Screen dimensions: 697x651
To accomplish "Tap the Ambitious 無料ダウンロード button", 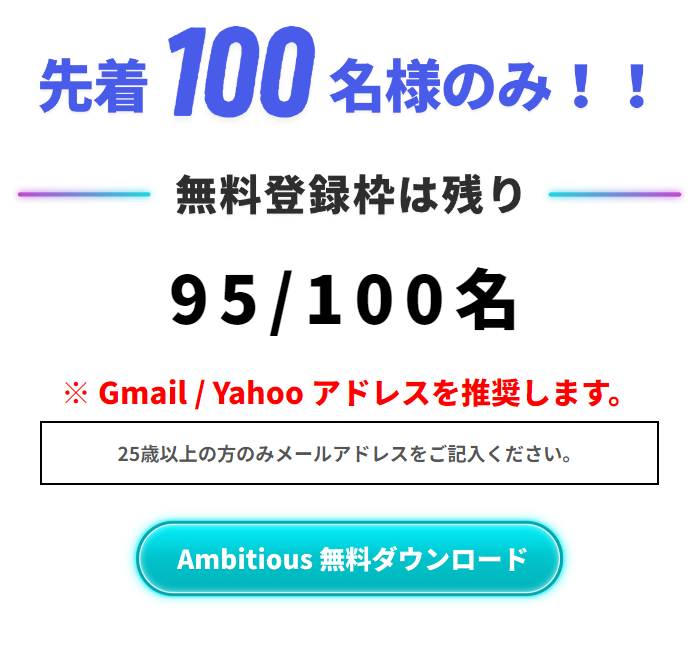I will pos(349,558).
